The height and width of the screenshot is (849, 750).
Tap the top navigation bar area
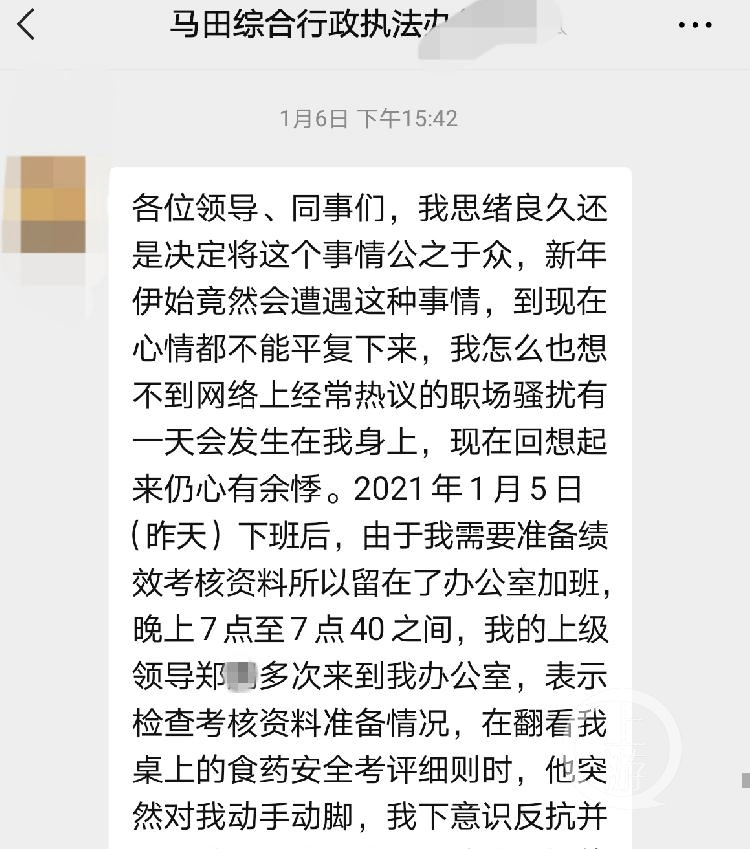375,26
